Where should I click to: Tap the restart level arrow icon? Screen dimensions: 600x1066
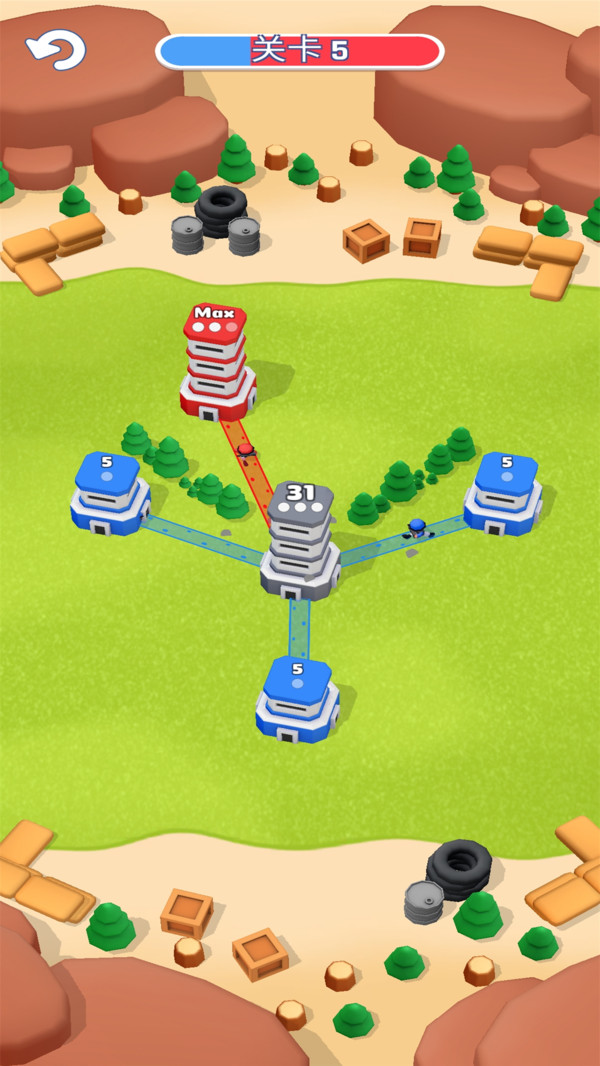[x=56, y=50]
